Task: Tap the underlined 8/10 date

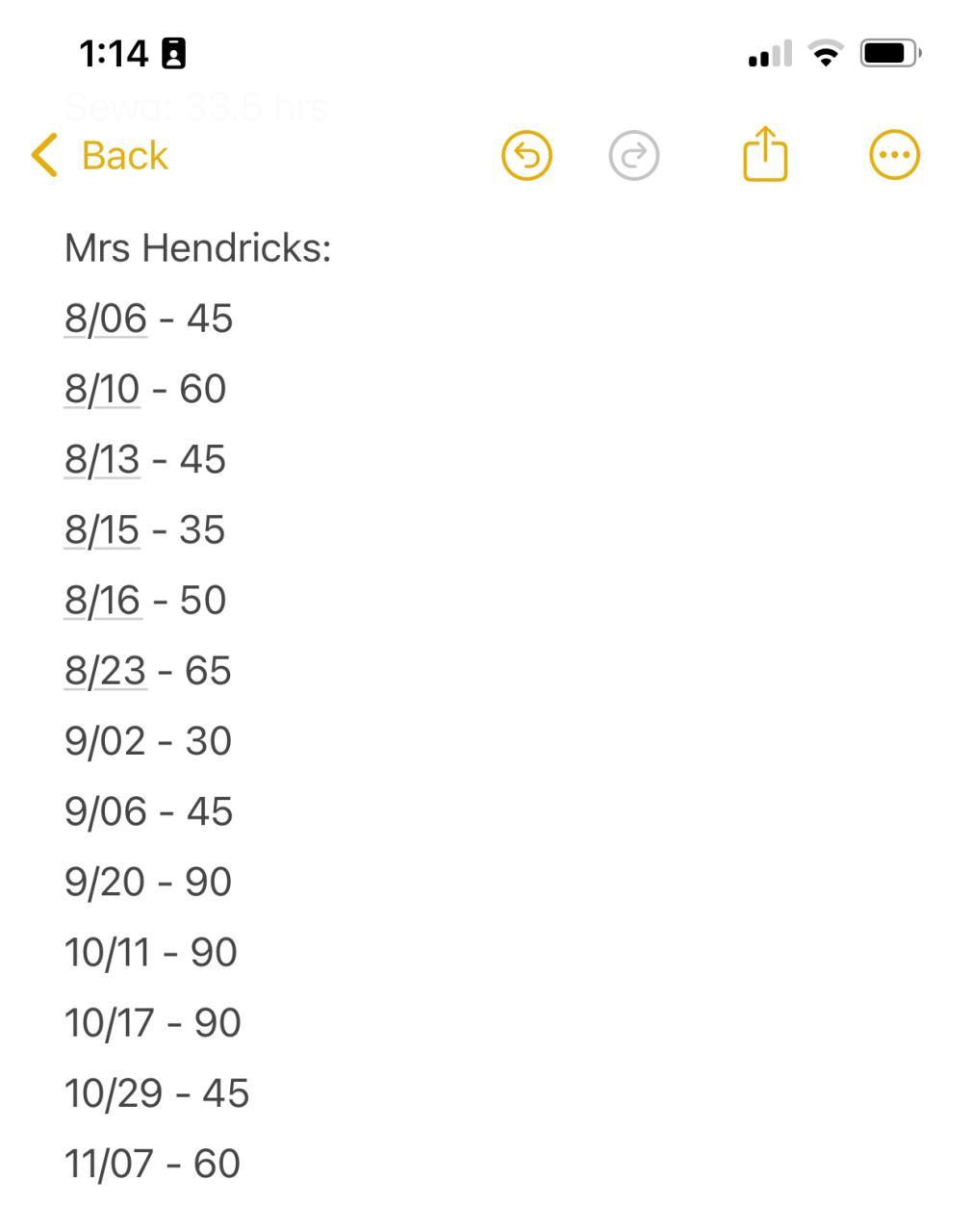Action: tap(102, 389)
